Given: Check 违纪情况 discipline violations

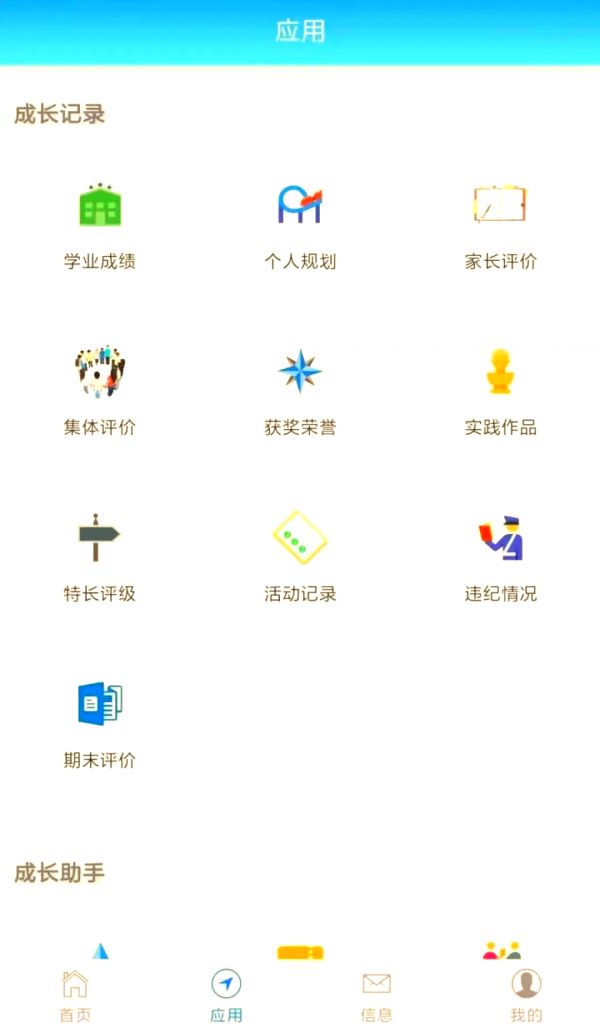Looking at the screenshot, I should (500, 558).
